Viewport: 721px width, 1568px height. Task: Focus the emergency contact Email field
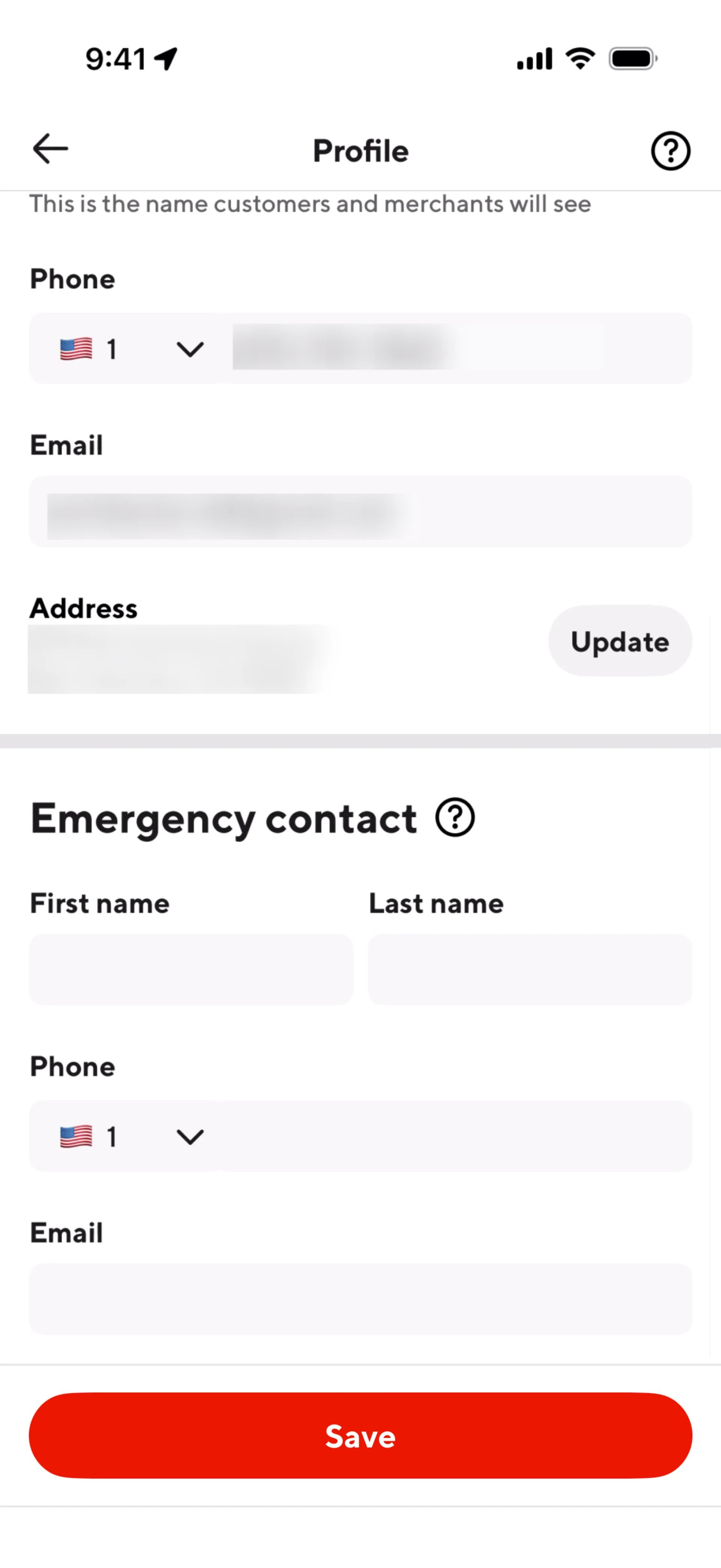360,1298
